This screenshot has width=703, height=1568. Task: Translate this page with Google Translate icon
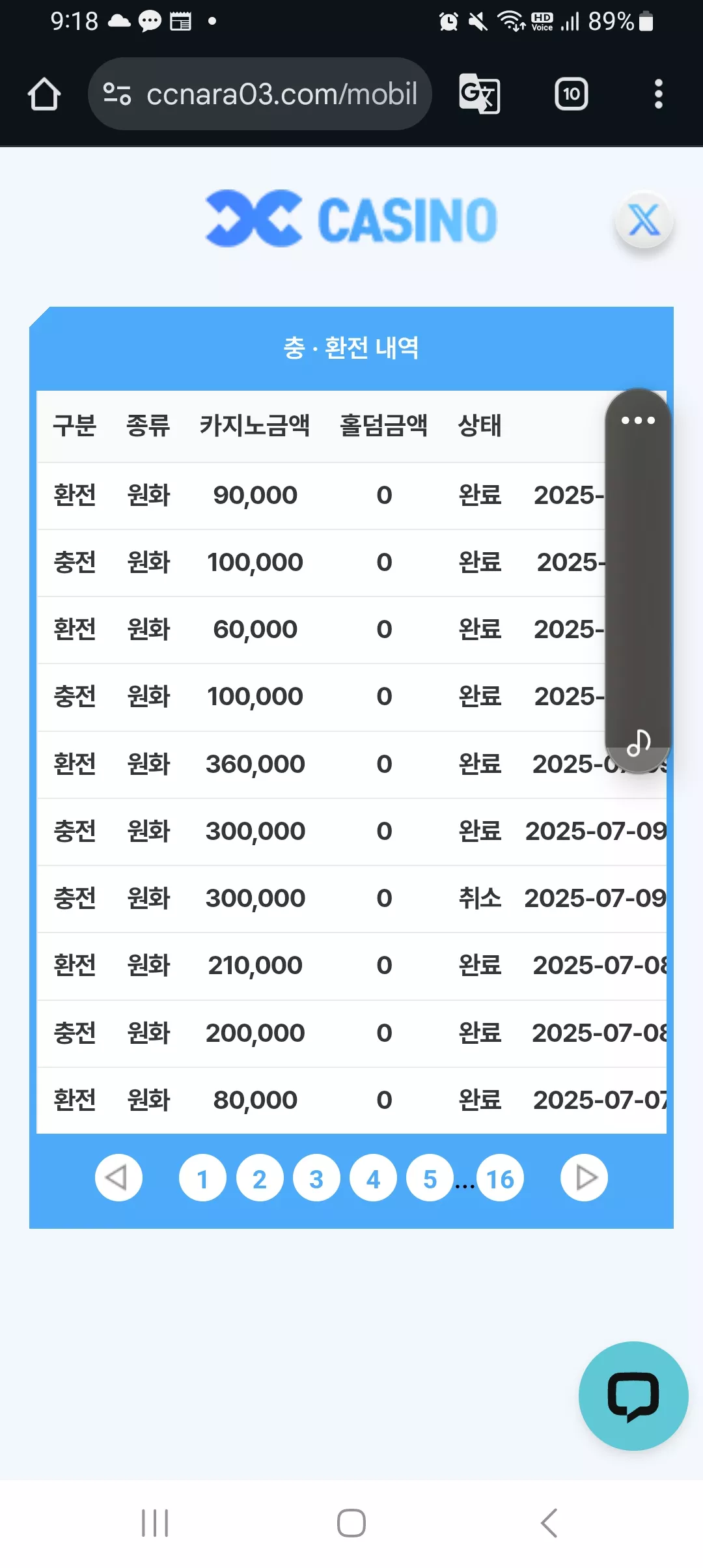pyautogui.click(x=480, y=94)
